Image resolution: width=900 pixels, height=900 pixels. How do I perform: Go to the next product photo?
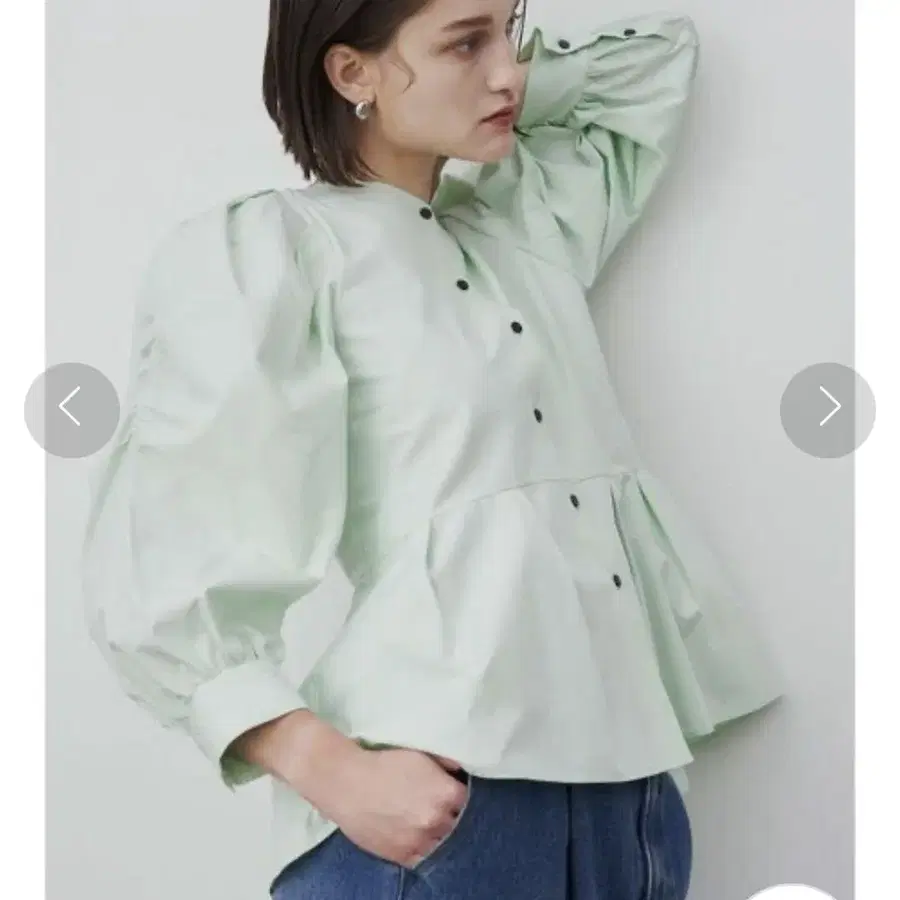point(827,409)
